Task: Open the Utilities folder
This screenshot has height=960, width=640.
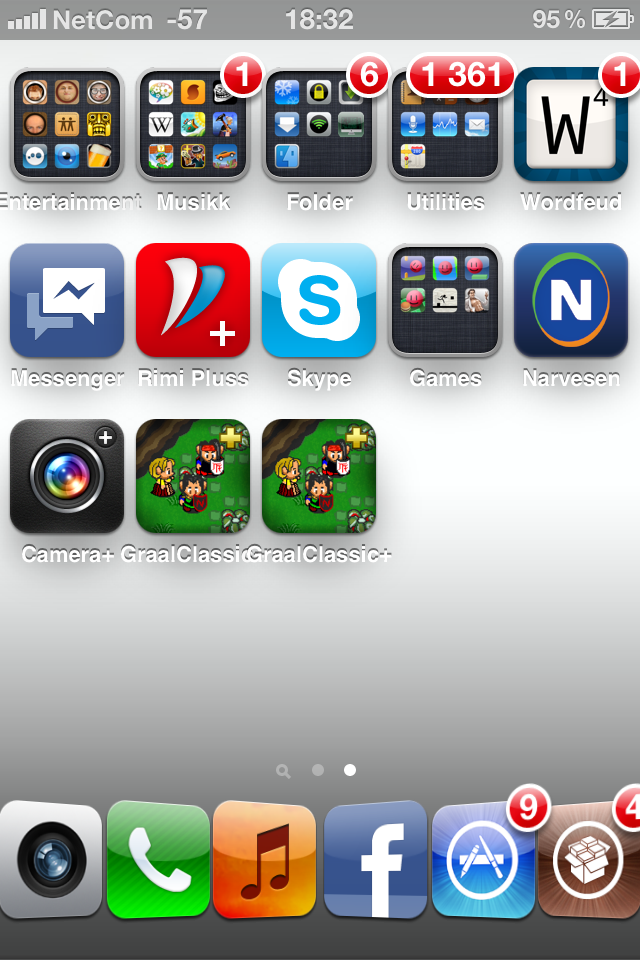Action: [445, 124]
